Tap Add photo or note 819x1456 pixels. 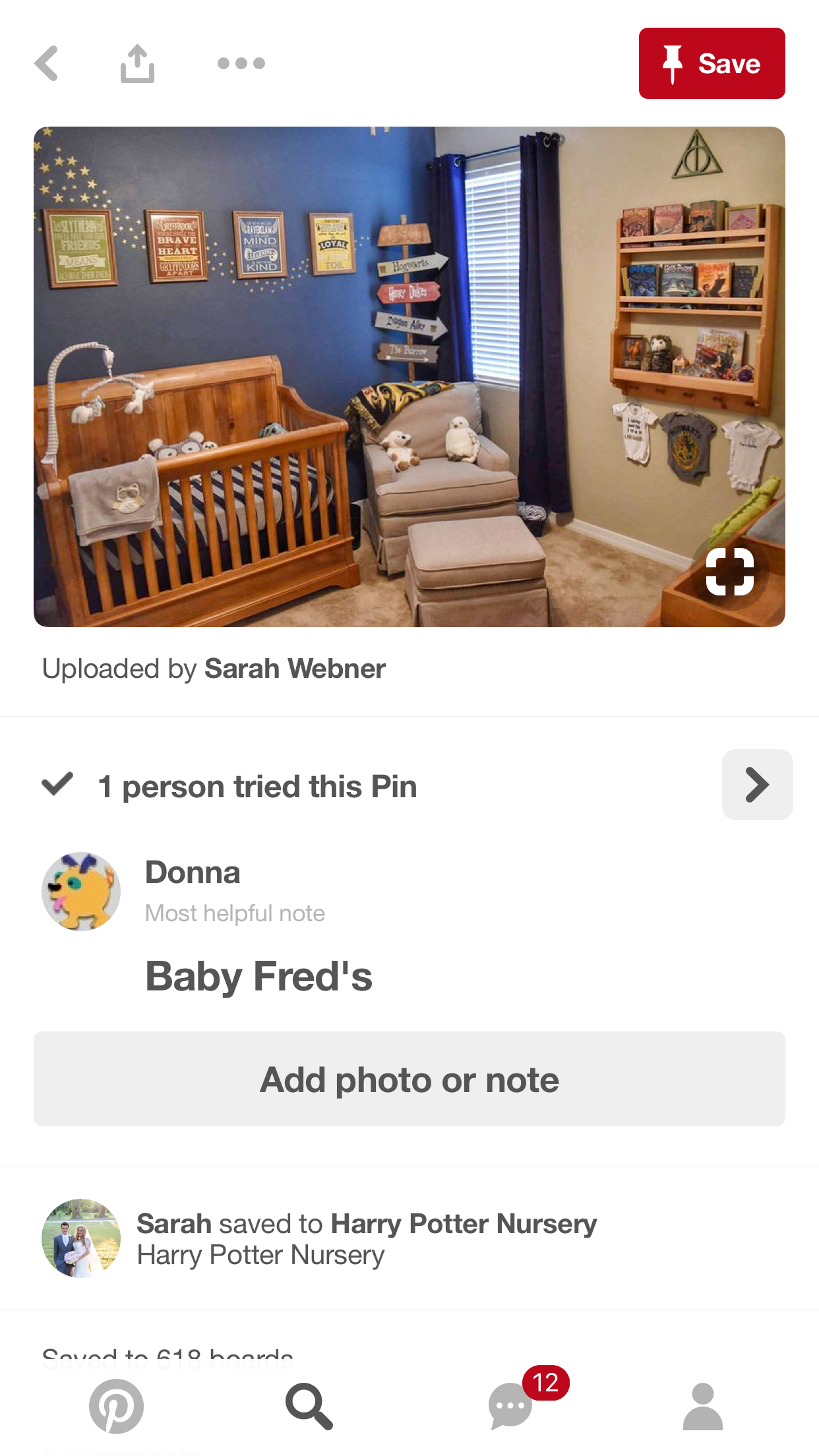point(409,1079)
